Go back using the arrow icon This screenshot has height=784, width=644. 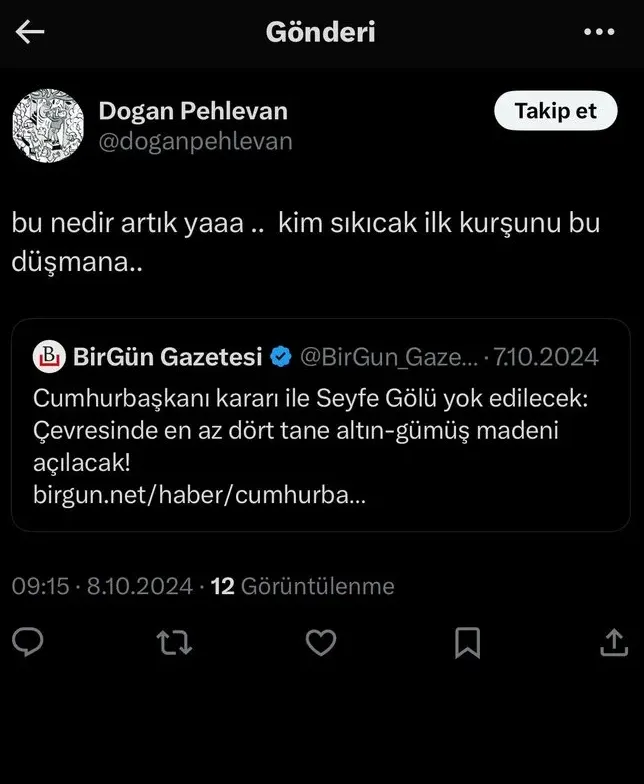coord(30,32)
